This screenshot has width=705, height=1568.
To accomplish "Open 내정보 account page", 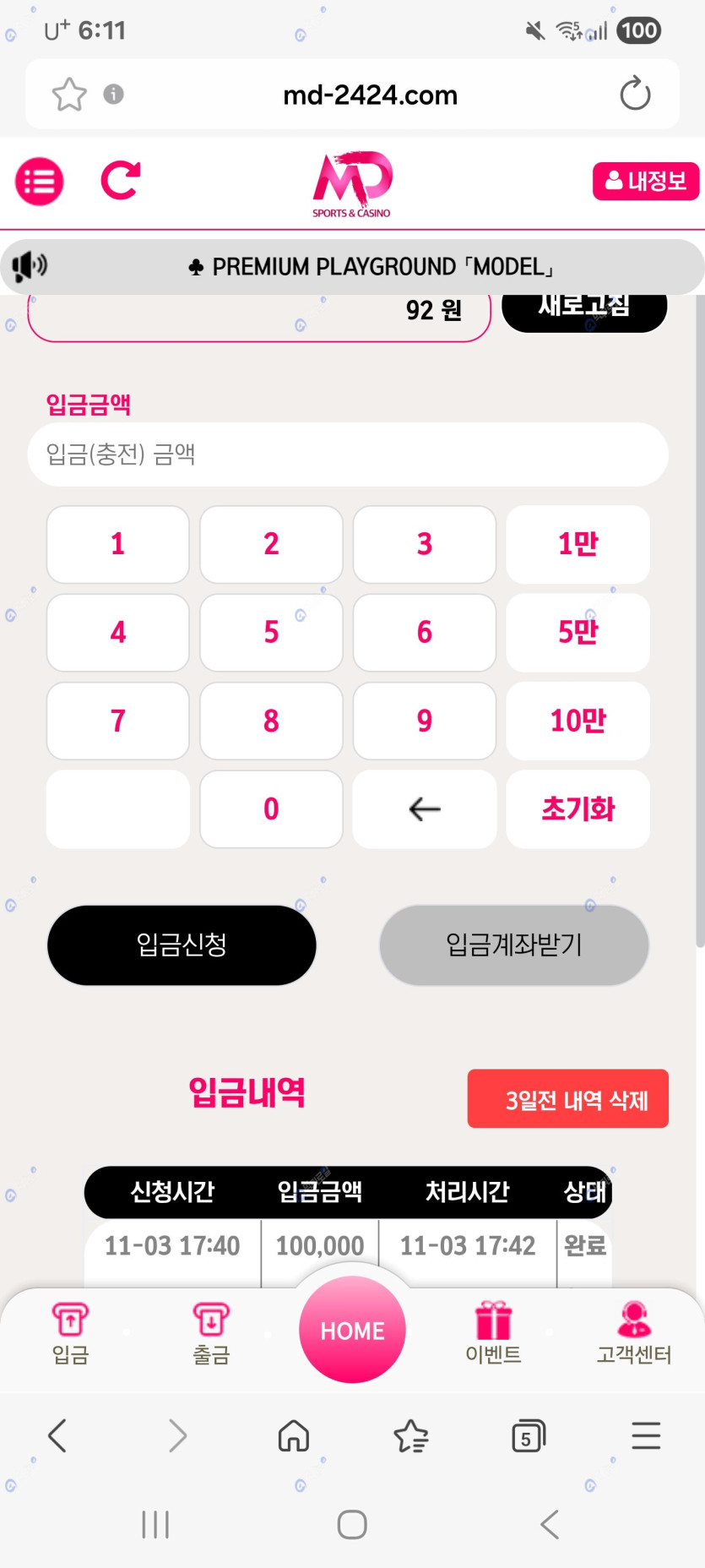I will coord(646,181).
